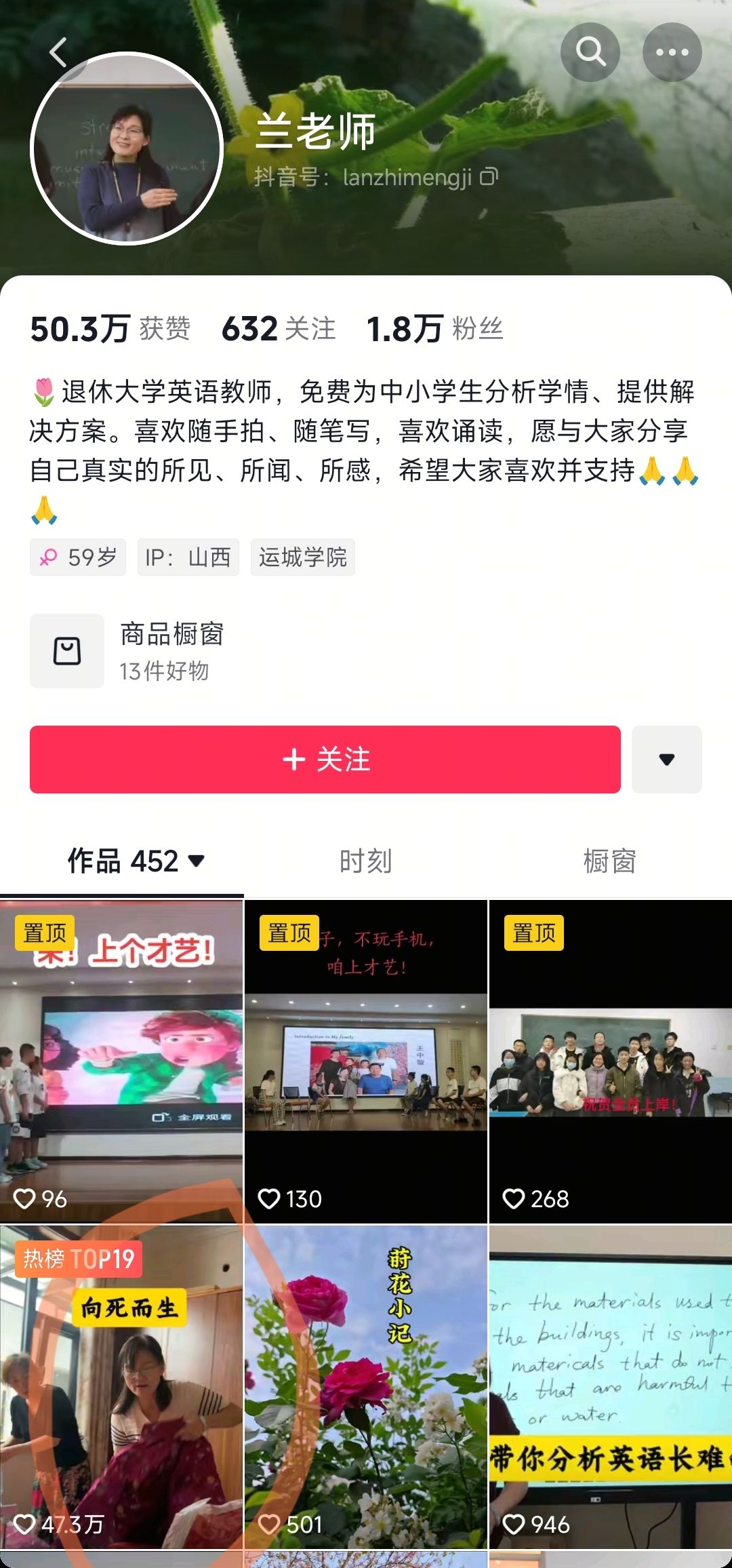Switch to the 时刻 tab

pyautogui.click(x=366, y=861)
